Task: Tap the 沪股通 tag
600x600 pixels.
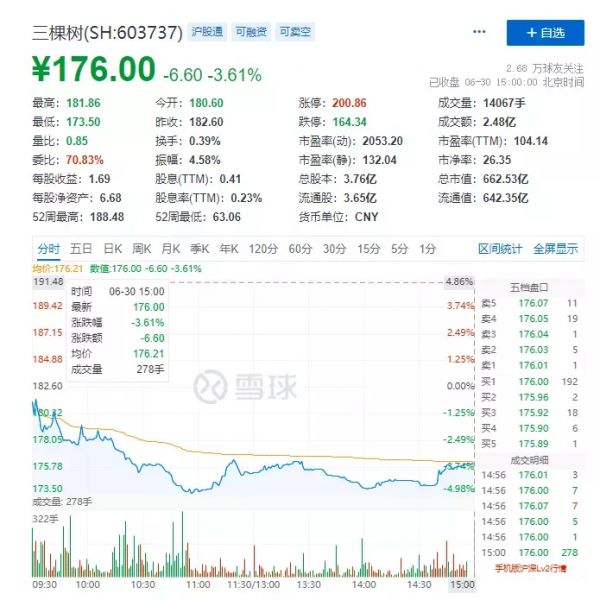Action: click(x=208, y=32)
